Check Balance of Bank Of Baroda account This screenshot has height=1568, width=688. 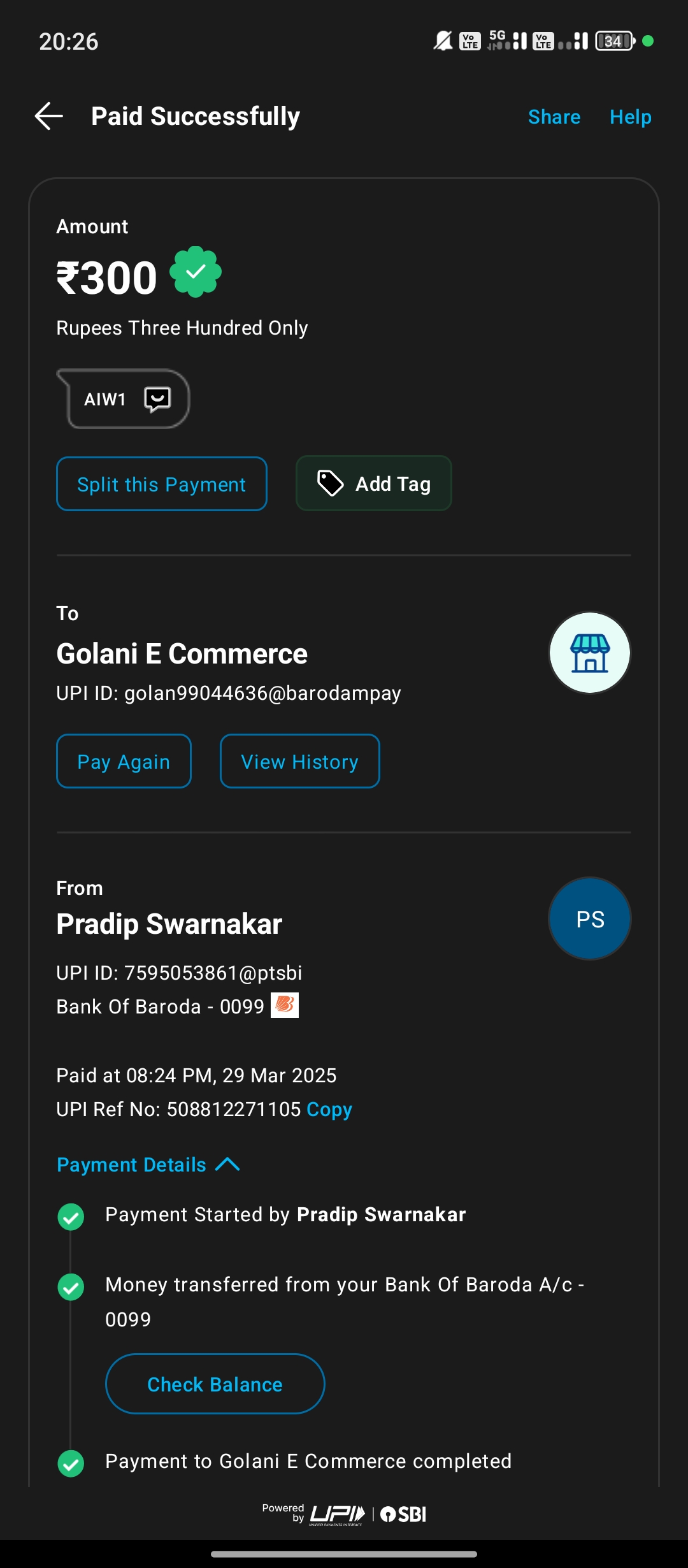pyautogui.click(x=215, y=1384)
